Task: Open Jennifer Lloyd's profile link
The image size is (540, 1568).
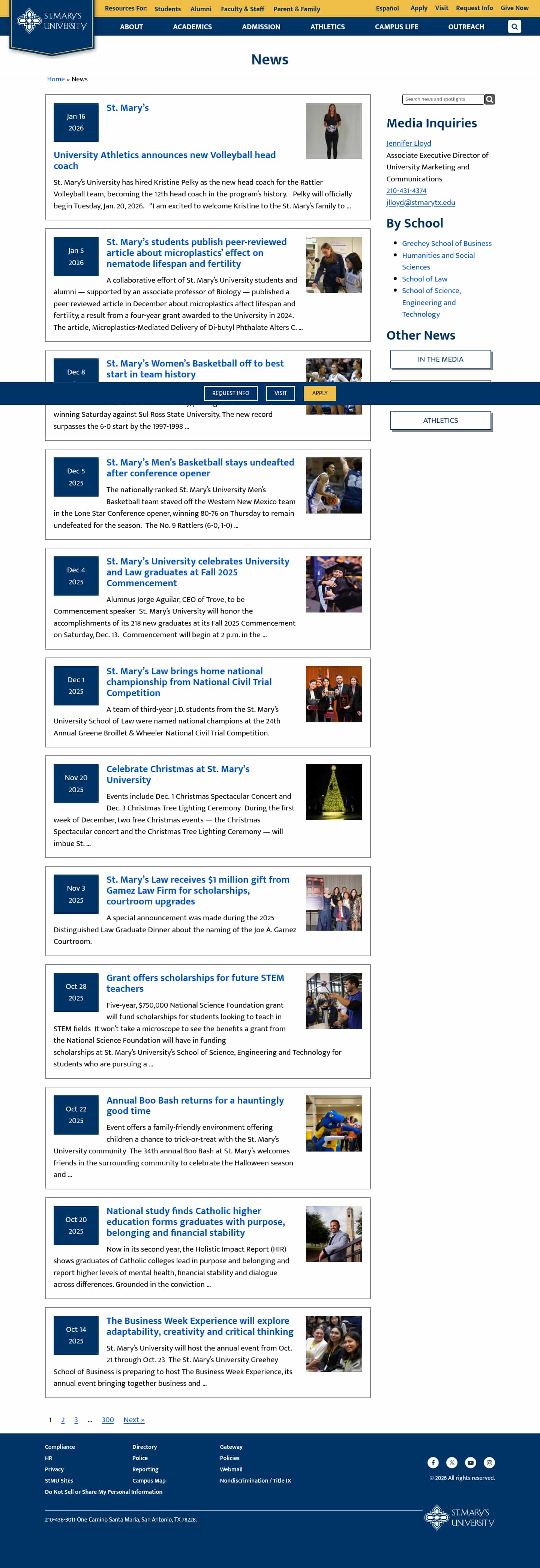Action: [408, 144]
